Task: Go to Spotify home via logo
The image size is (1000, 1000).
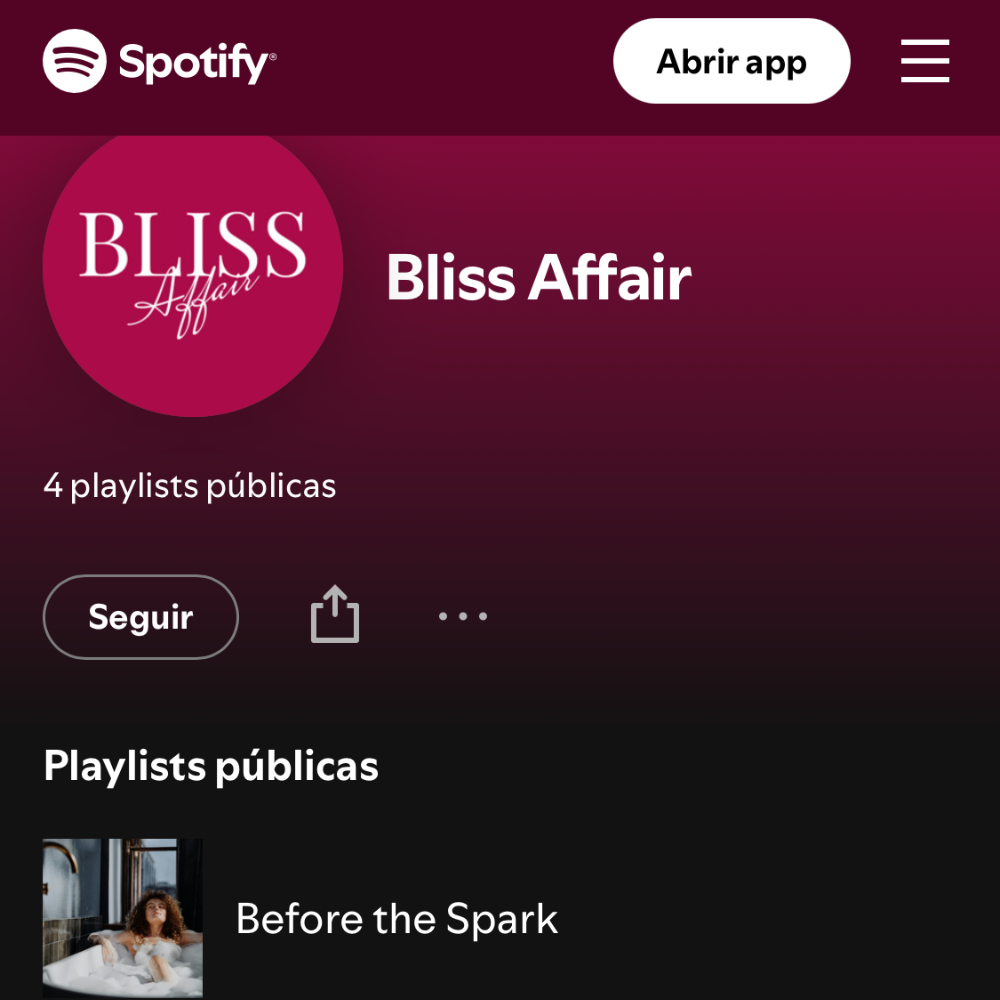Action: coord(159,62)
